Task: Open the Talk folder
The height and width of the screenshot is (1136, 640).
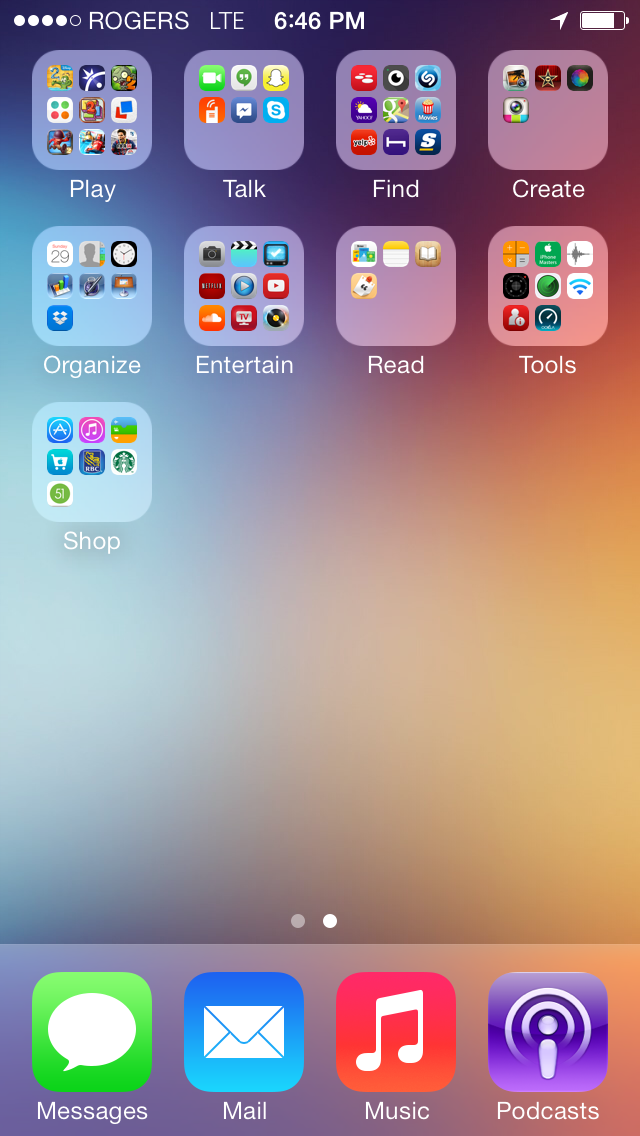Action: pyautogui.click(x=244, y=110)
